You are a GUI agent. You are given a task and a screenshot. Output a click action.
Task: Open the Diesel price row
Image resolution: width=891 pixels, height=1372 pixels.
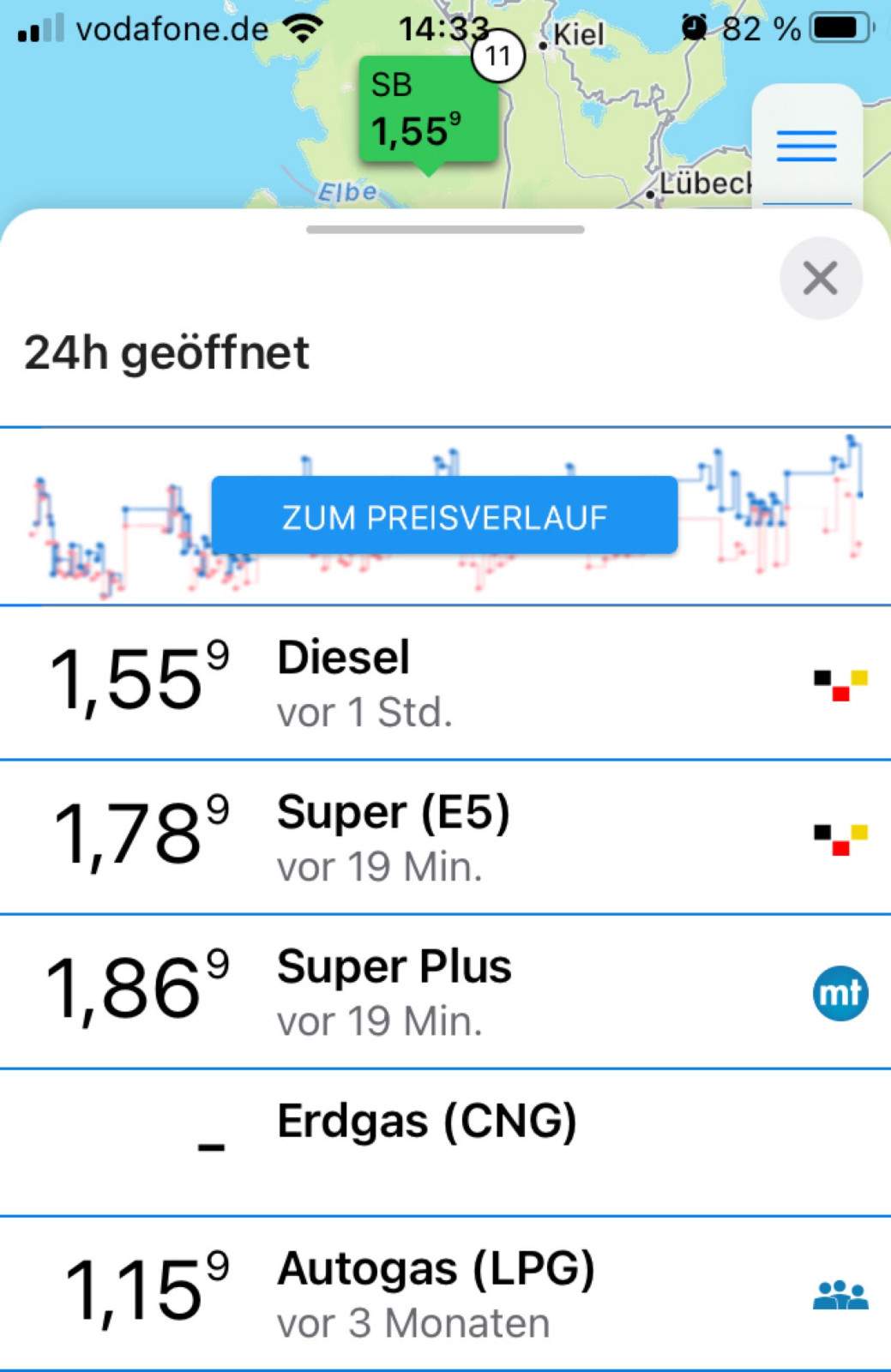pos(445,683)
